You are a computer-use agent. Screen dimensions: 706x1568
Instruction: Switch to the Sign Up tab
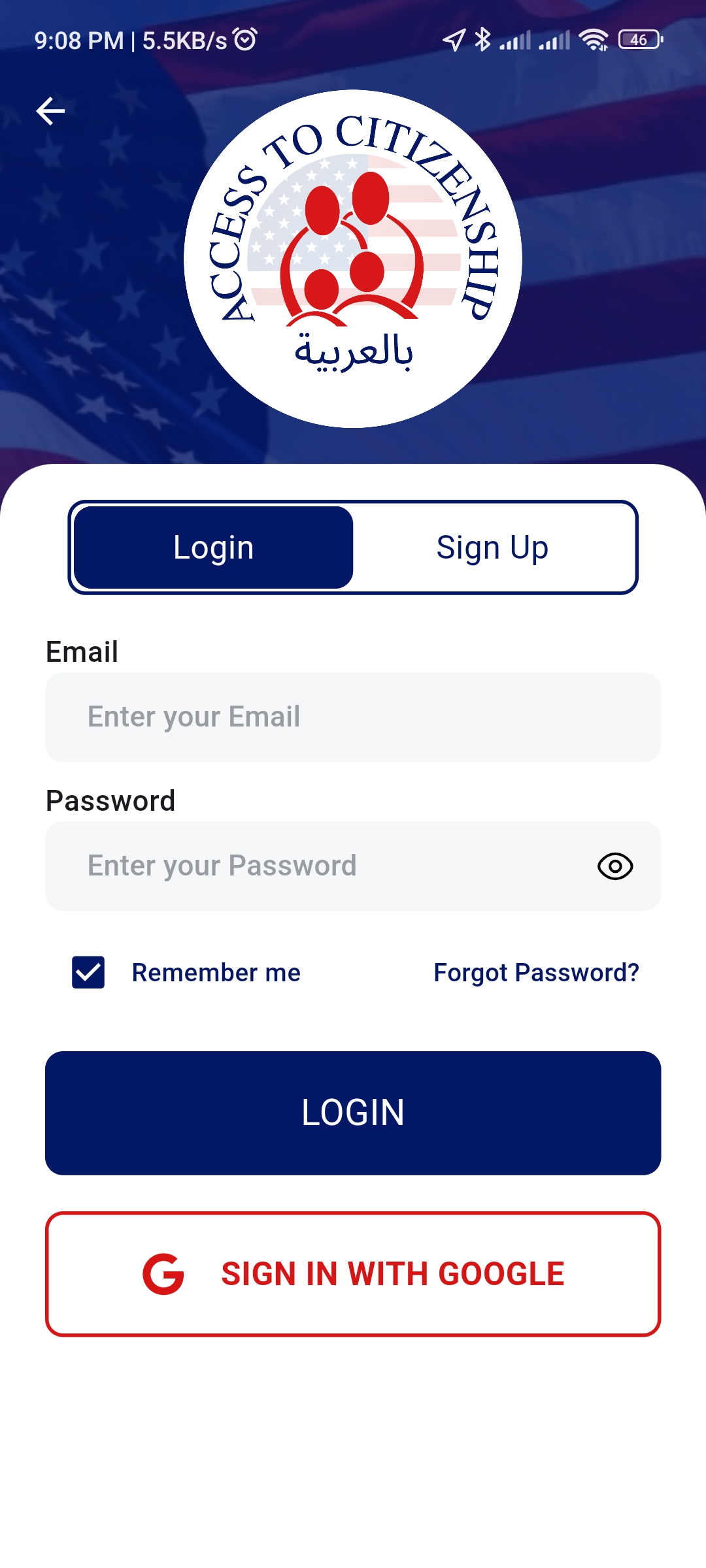click(492, 547)
